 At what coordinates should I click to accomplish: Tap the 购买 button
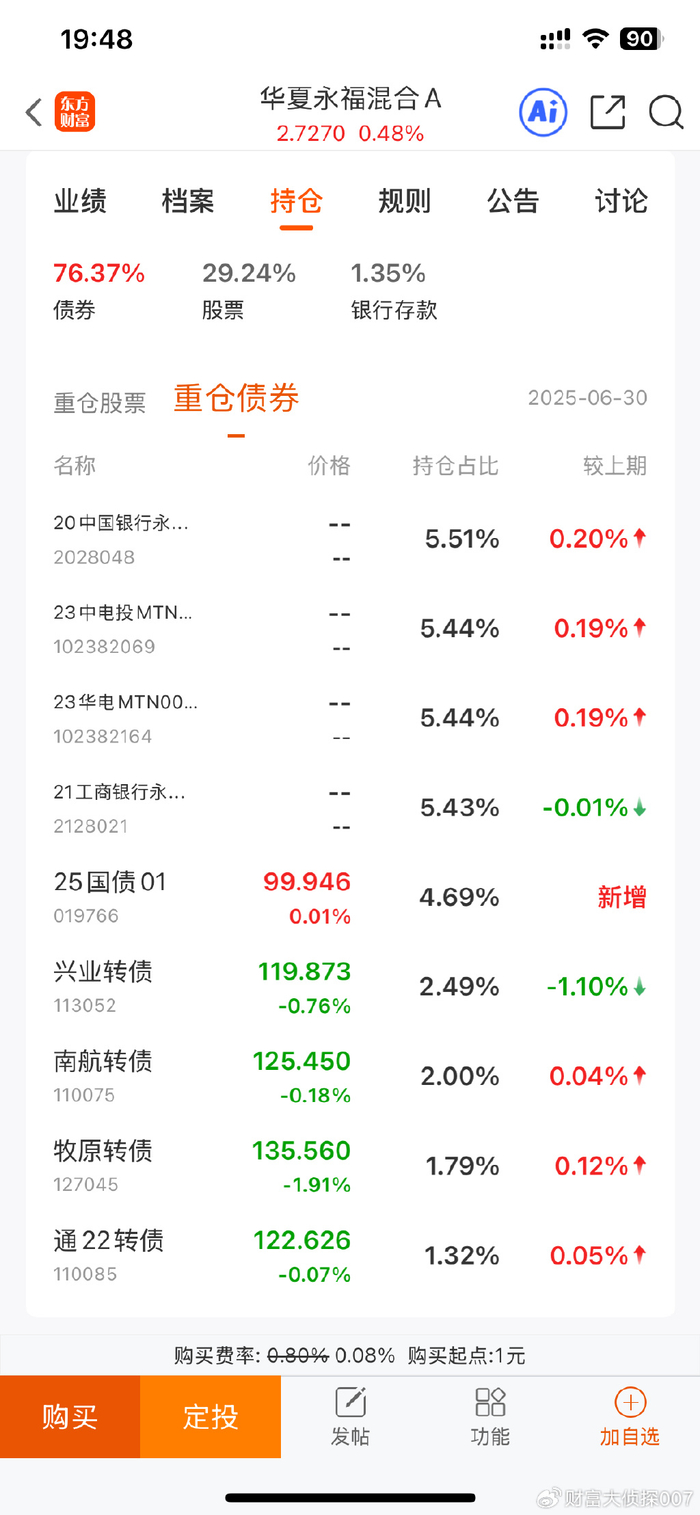(x=70, y=1417)
